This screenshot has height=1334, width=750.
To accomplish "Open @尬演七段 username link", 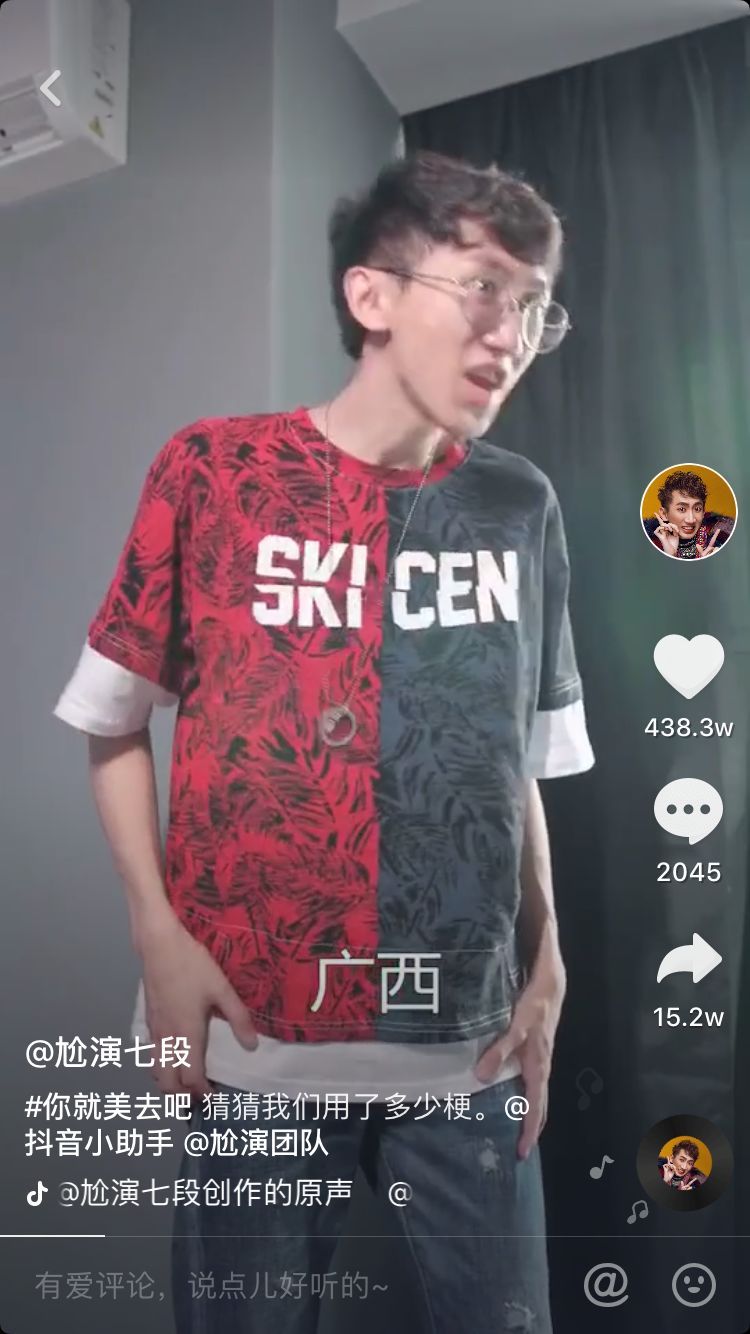I will (108, 1052).
